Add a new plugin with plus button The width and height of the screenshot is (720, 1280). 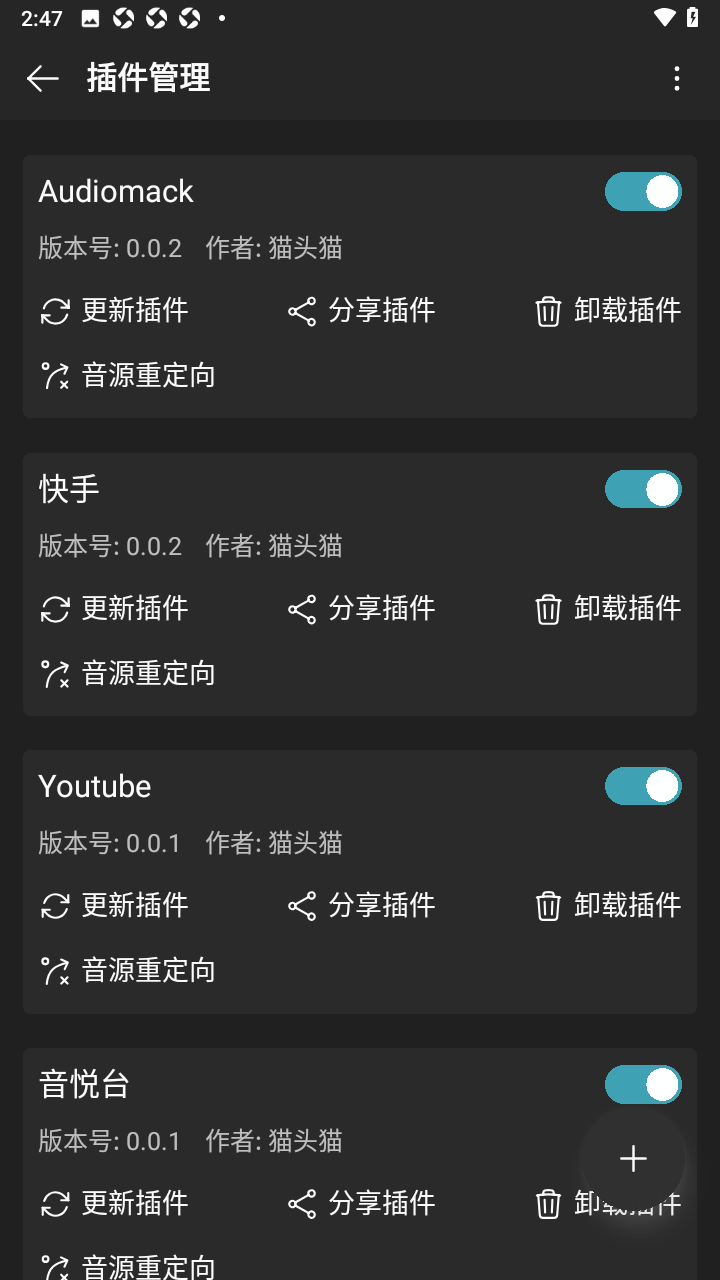[633, 1159]
